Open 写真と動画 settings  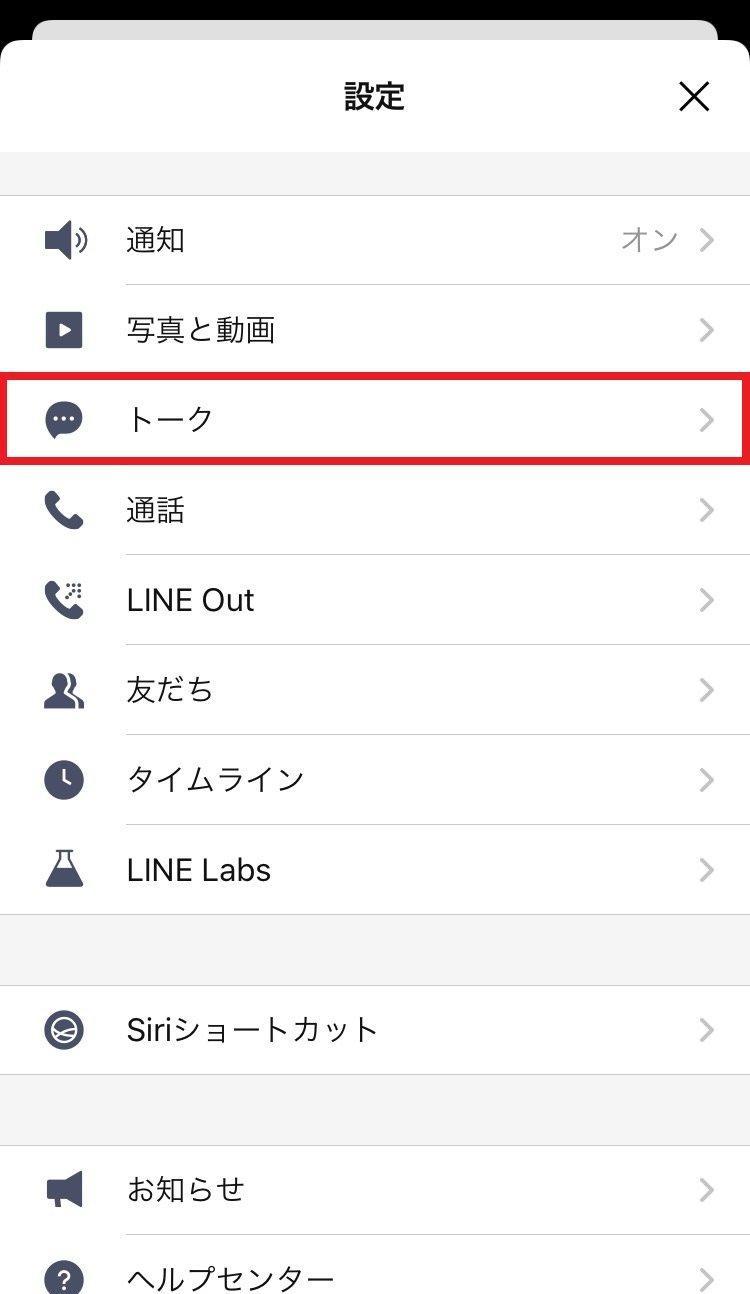pos(375,330)
